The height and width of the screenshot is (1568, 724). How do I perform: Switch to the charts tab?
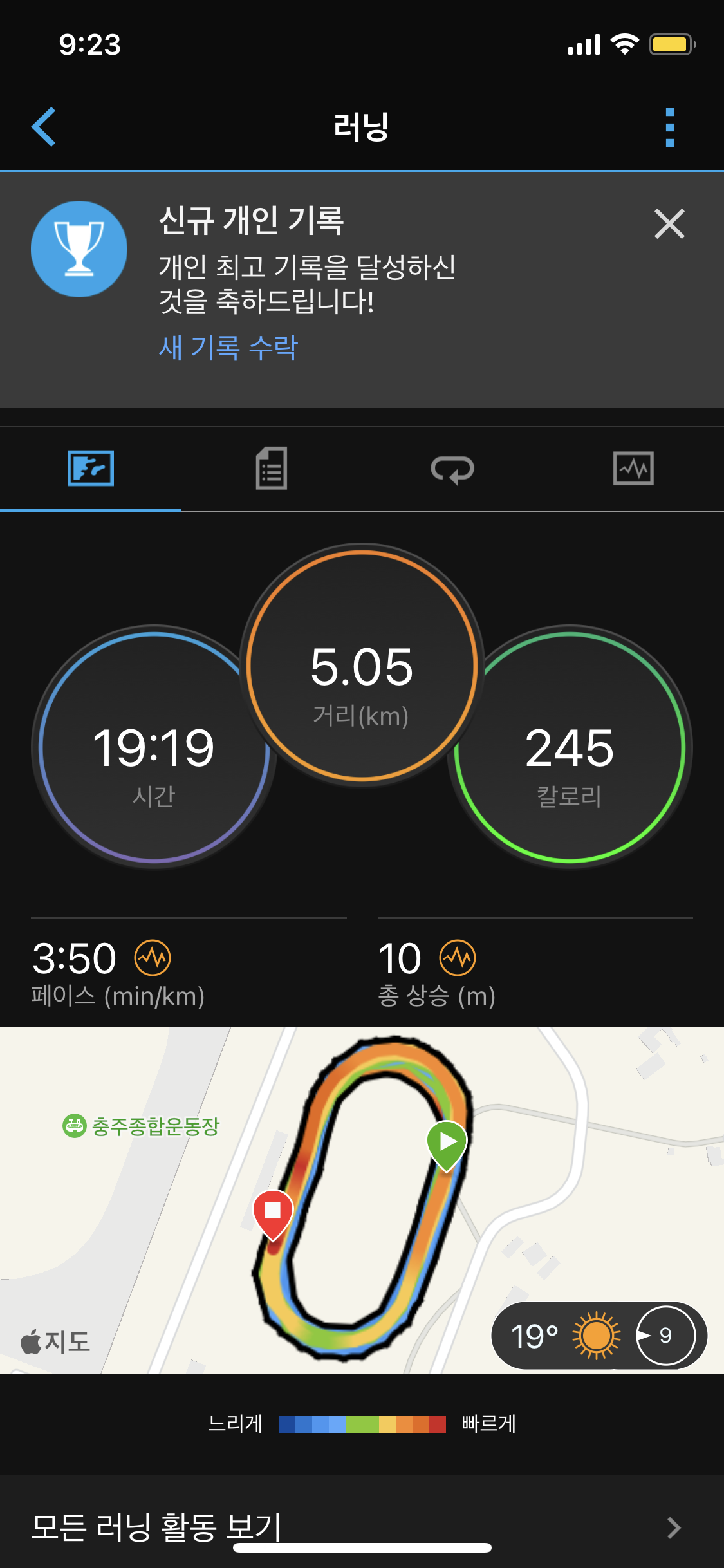click(x=633, y=469)
